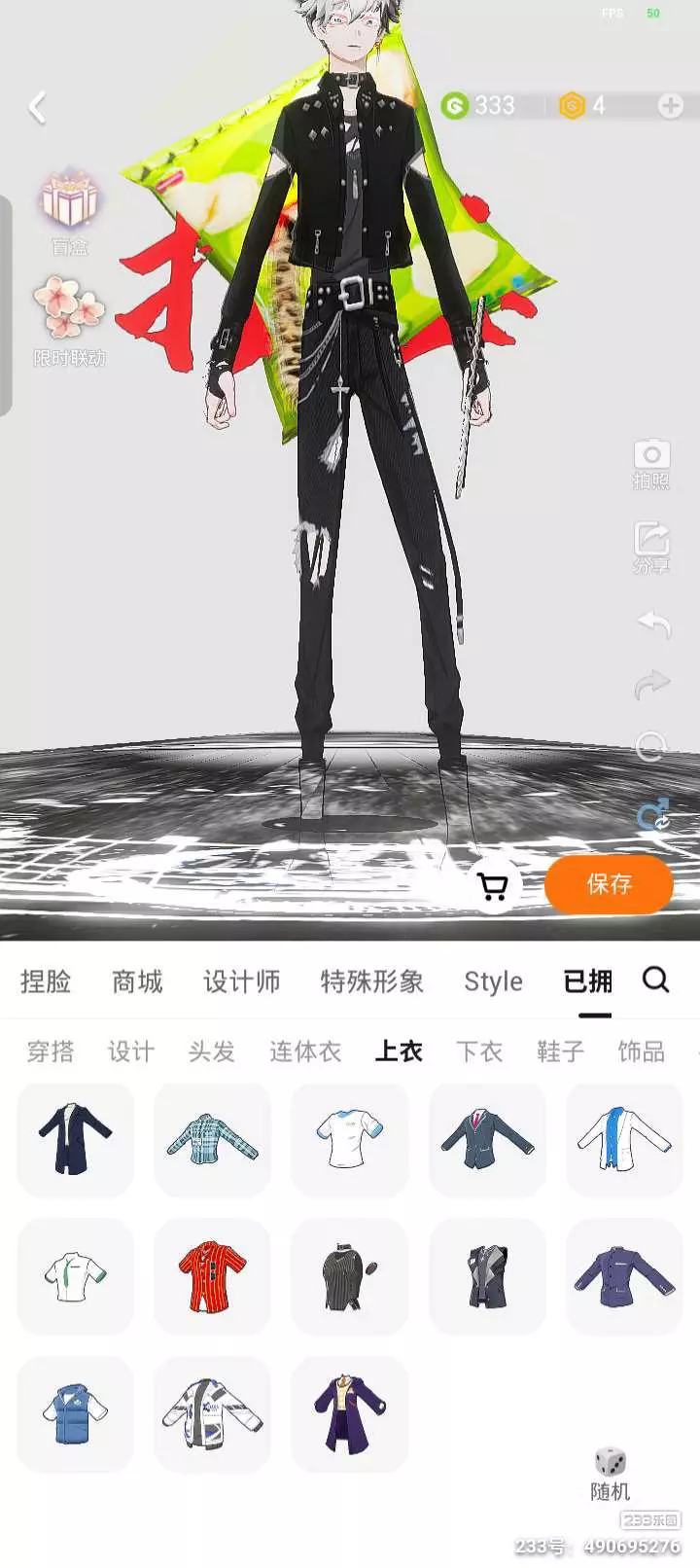Open the shopping cart

493,885
